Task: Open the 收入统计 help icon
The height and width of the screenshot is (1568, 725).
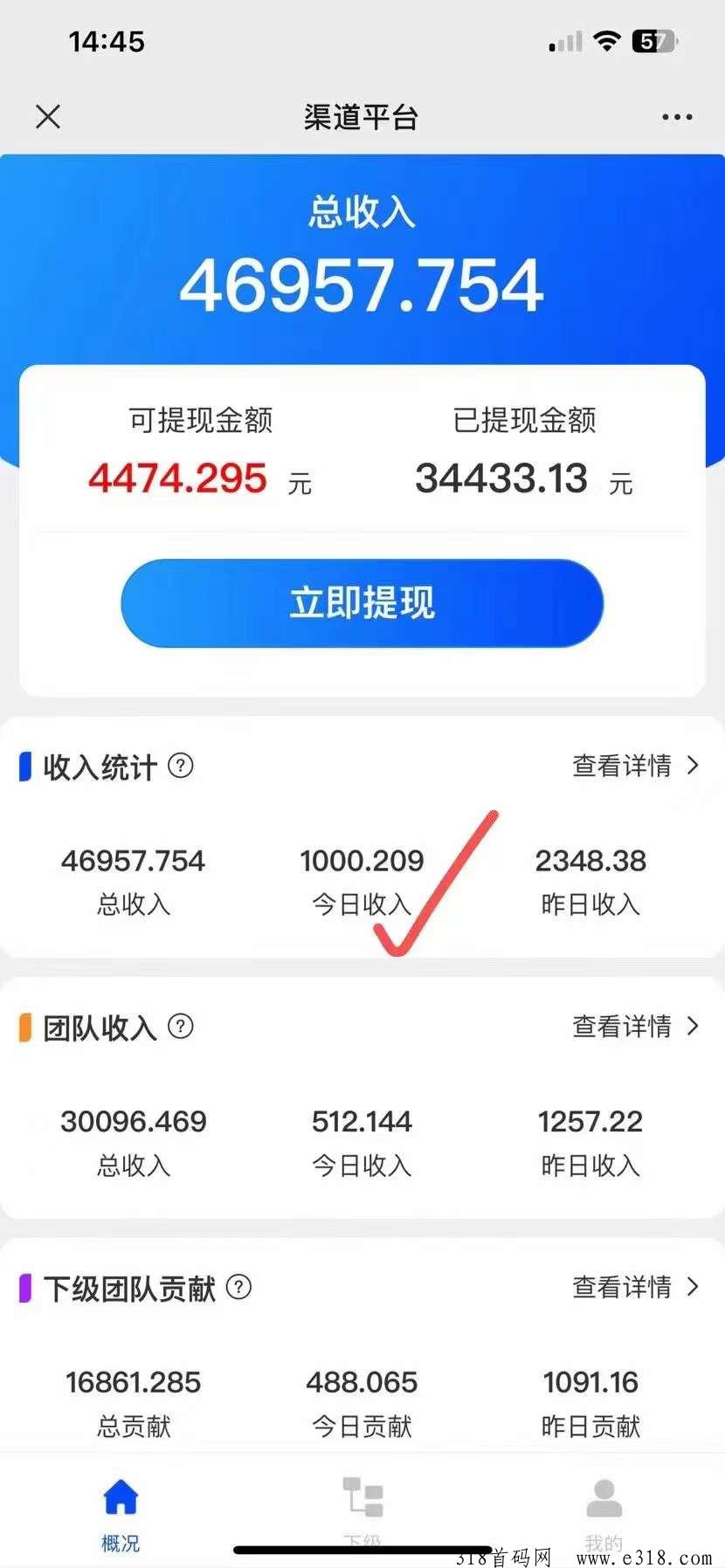Action: click(x=181, y=766)
